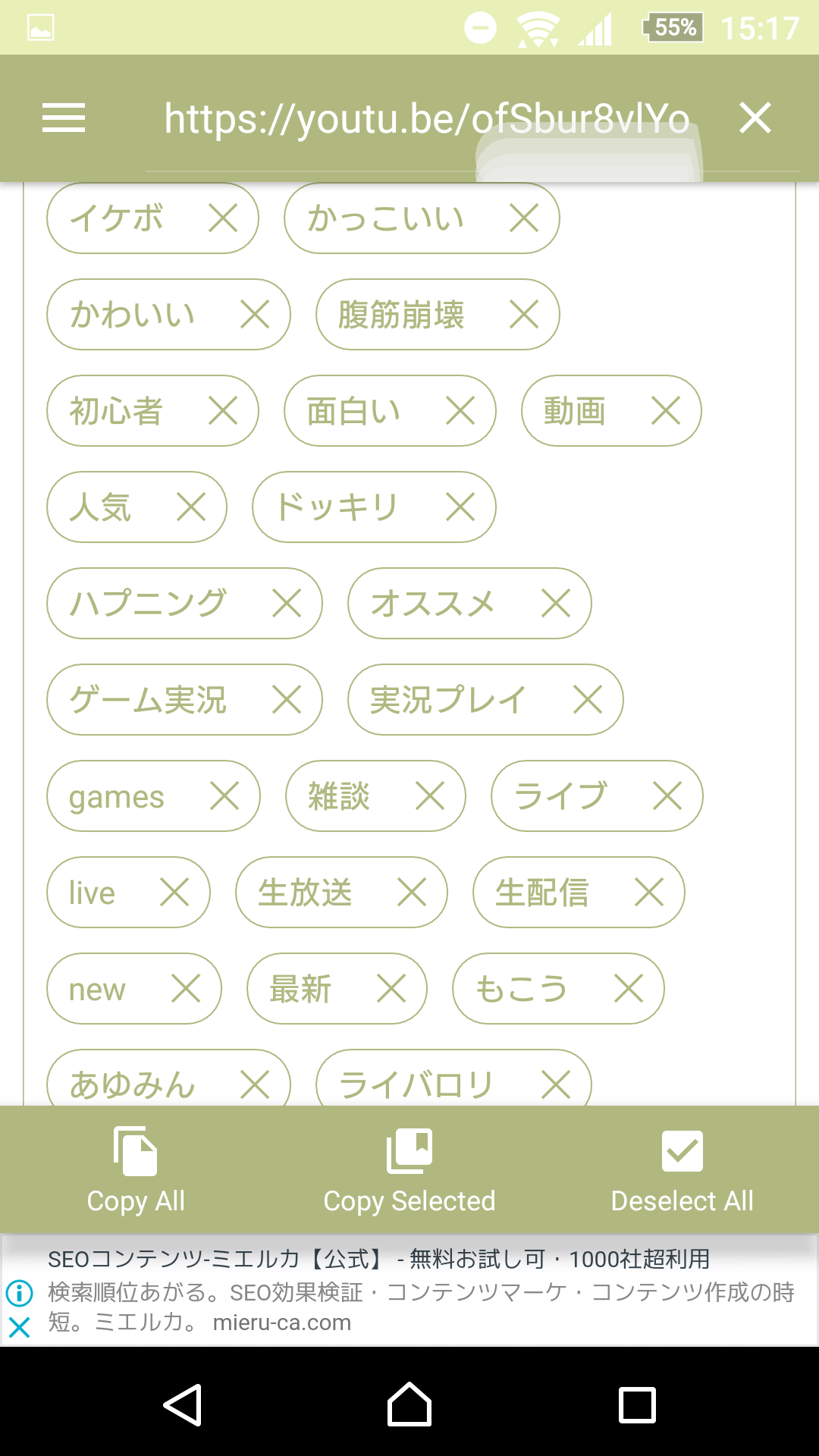Select the ライブ tag chip
Image resolution: width=819 pixels, height=1456 pixels.
pyautogui.click(x=561, y=796)
